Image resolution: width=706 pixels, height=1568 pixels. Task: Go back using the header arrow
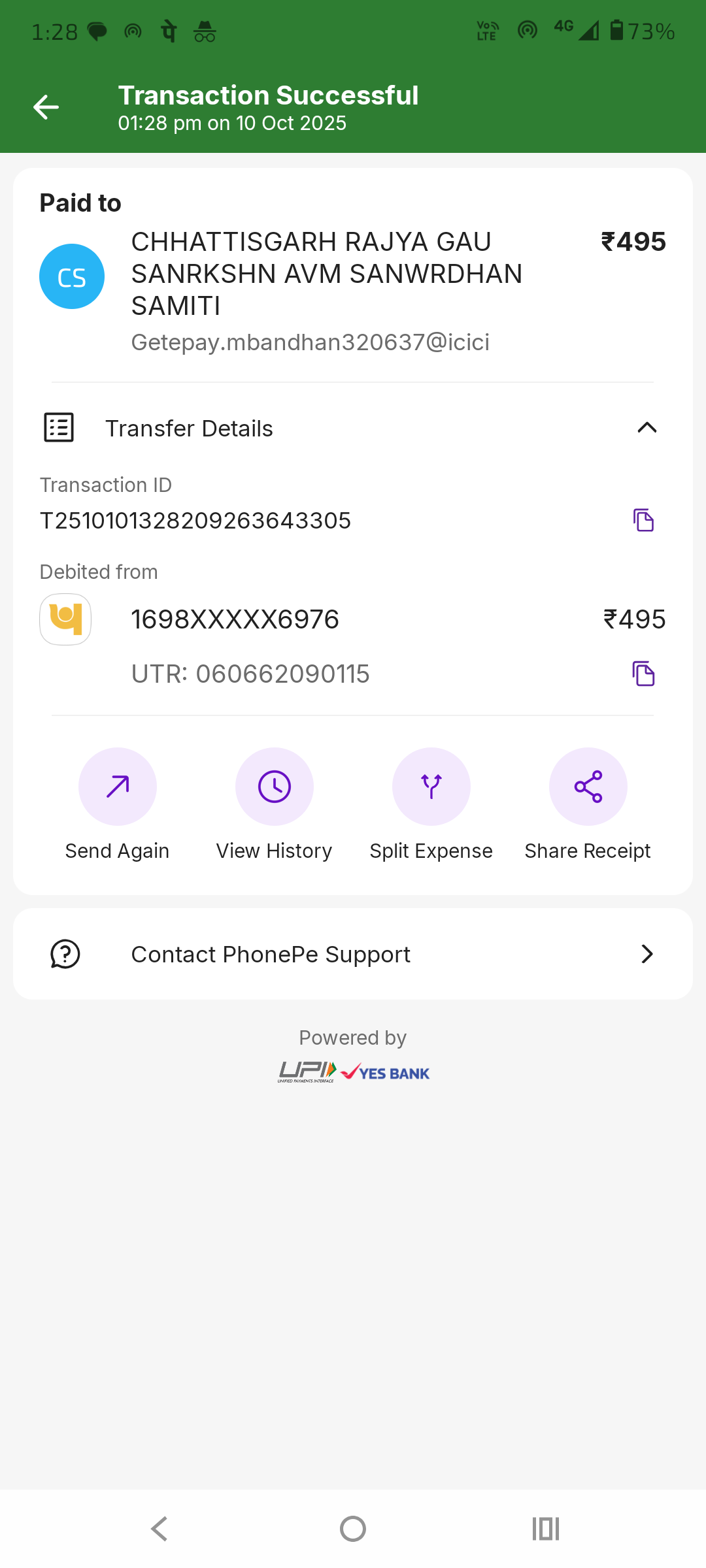[x=46, y=107]
